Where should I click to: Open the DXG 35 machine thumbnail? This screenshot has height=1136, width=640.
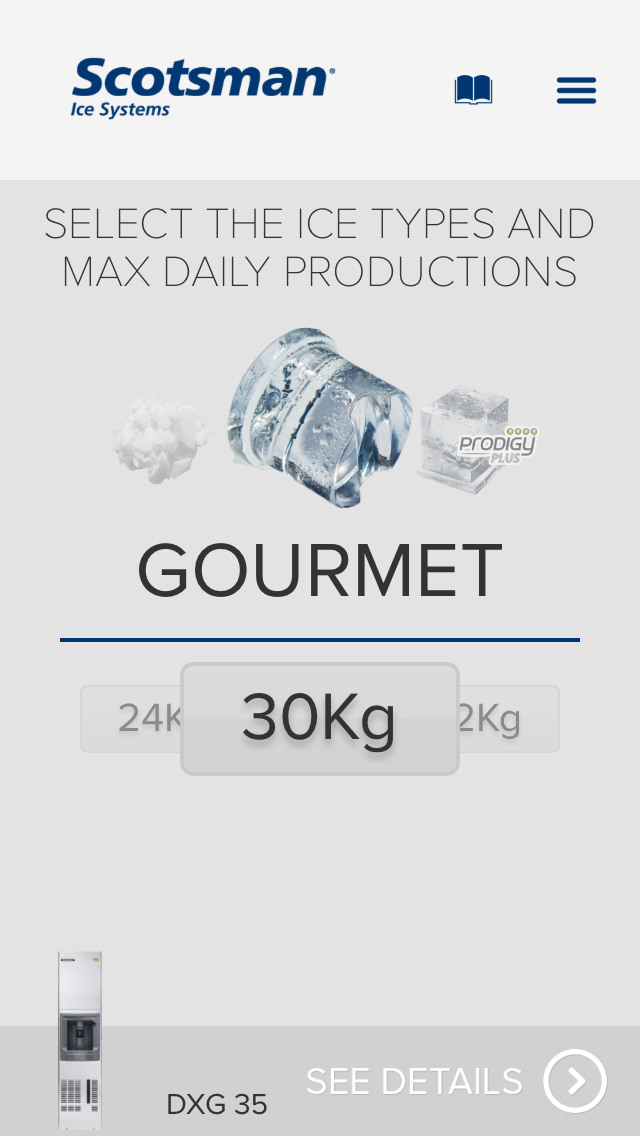click(x=80, y=1040)
